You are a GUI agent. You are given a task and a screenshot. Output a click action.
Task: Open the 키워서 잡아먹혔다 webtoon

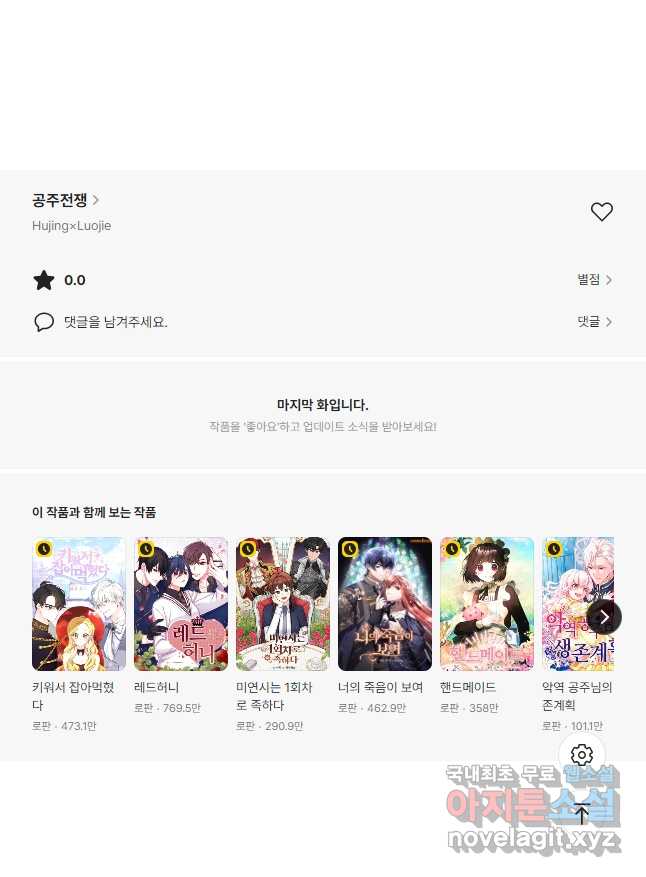tap(79, 604)
